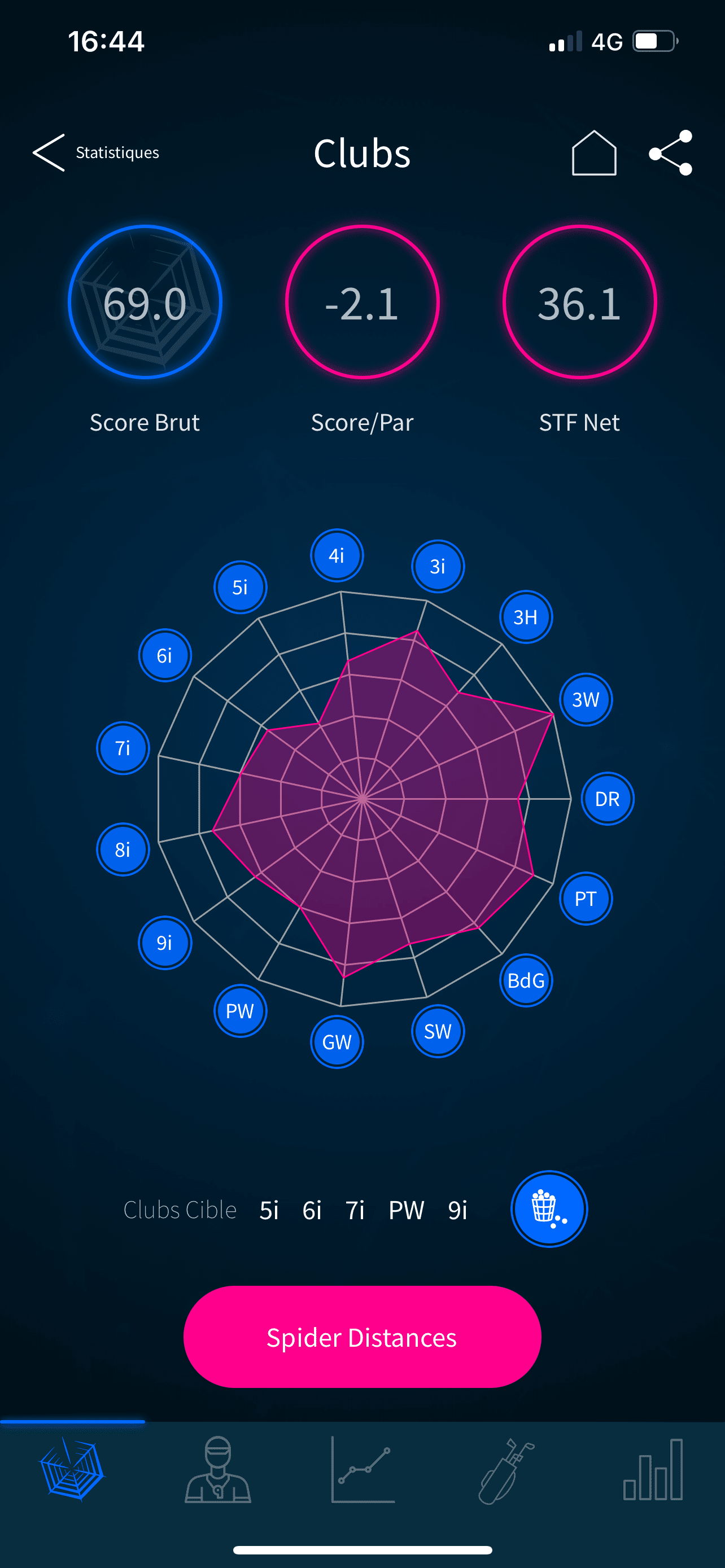Choose the GW club bubble

click(x=337, y=1042)
